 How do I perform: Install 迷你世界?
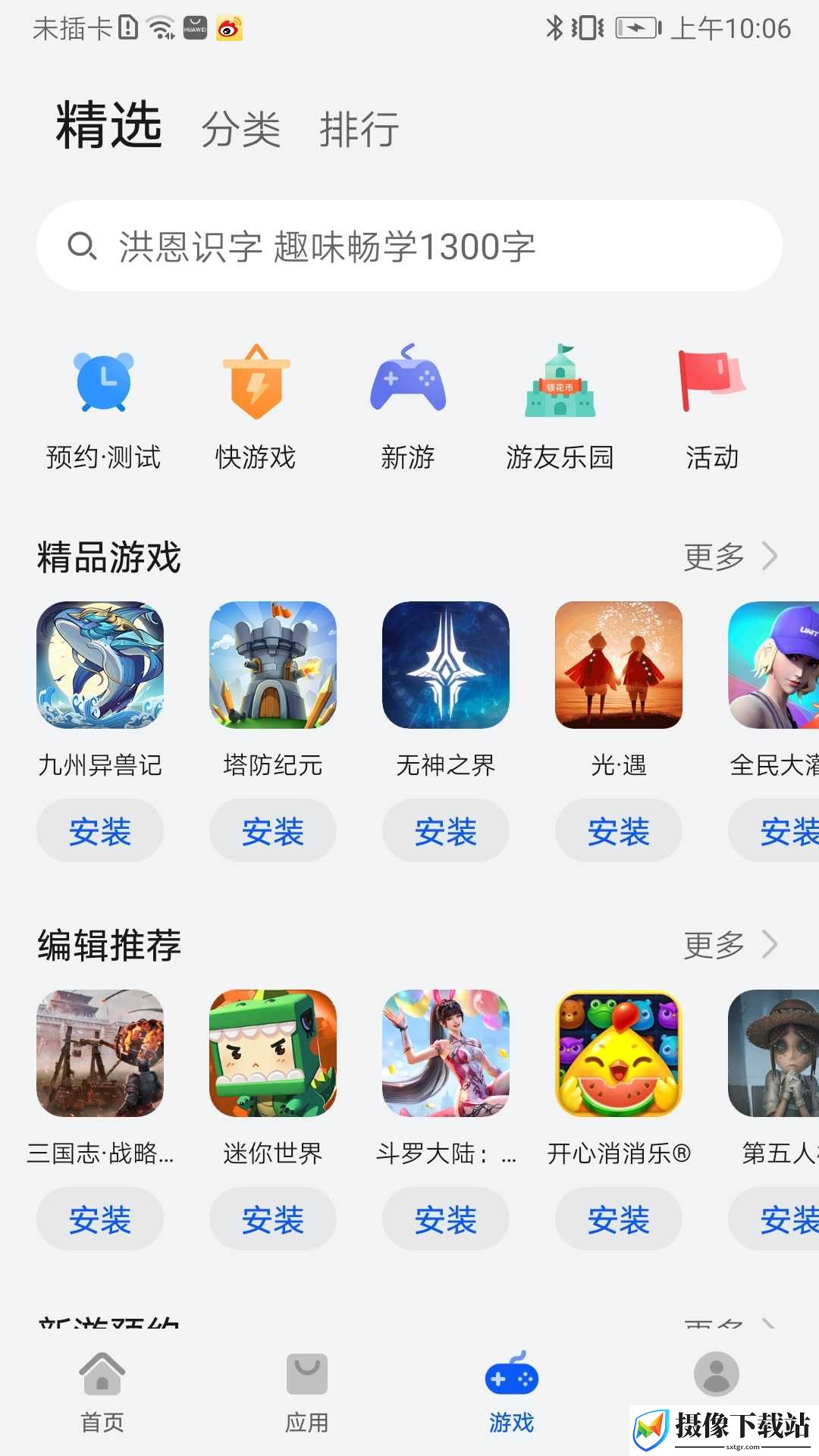click(x=273, y=1219)
